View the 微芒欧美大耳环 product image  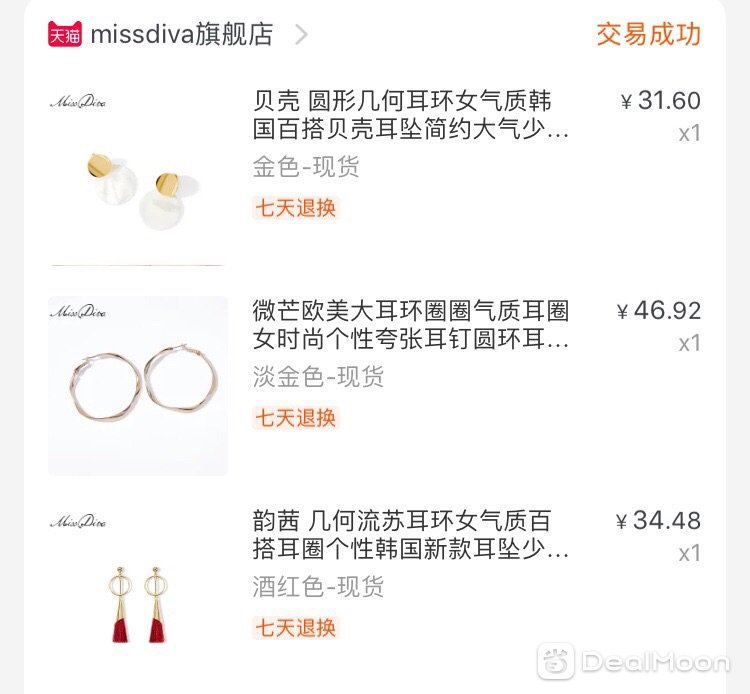[138, 385]
